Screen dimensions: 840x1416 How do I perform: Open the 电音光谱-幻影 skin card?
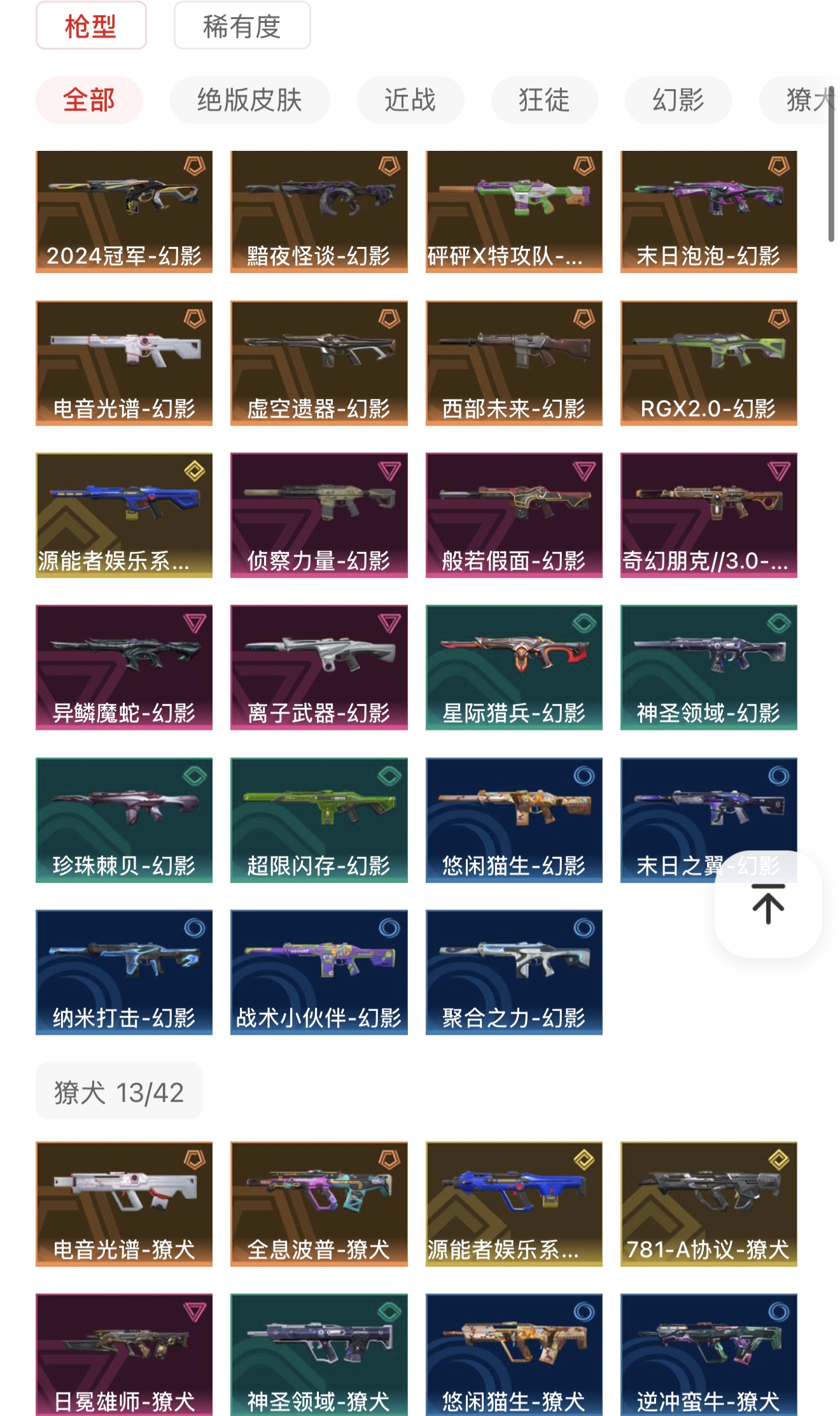pos(124,363)
